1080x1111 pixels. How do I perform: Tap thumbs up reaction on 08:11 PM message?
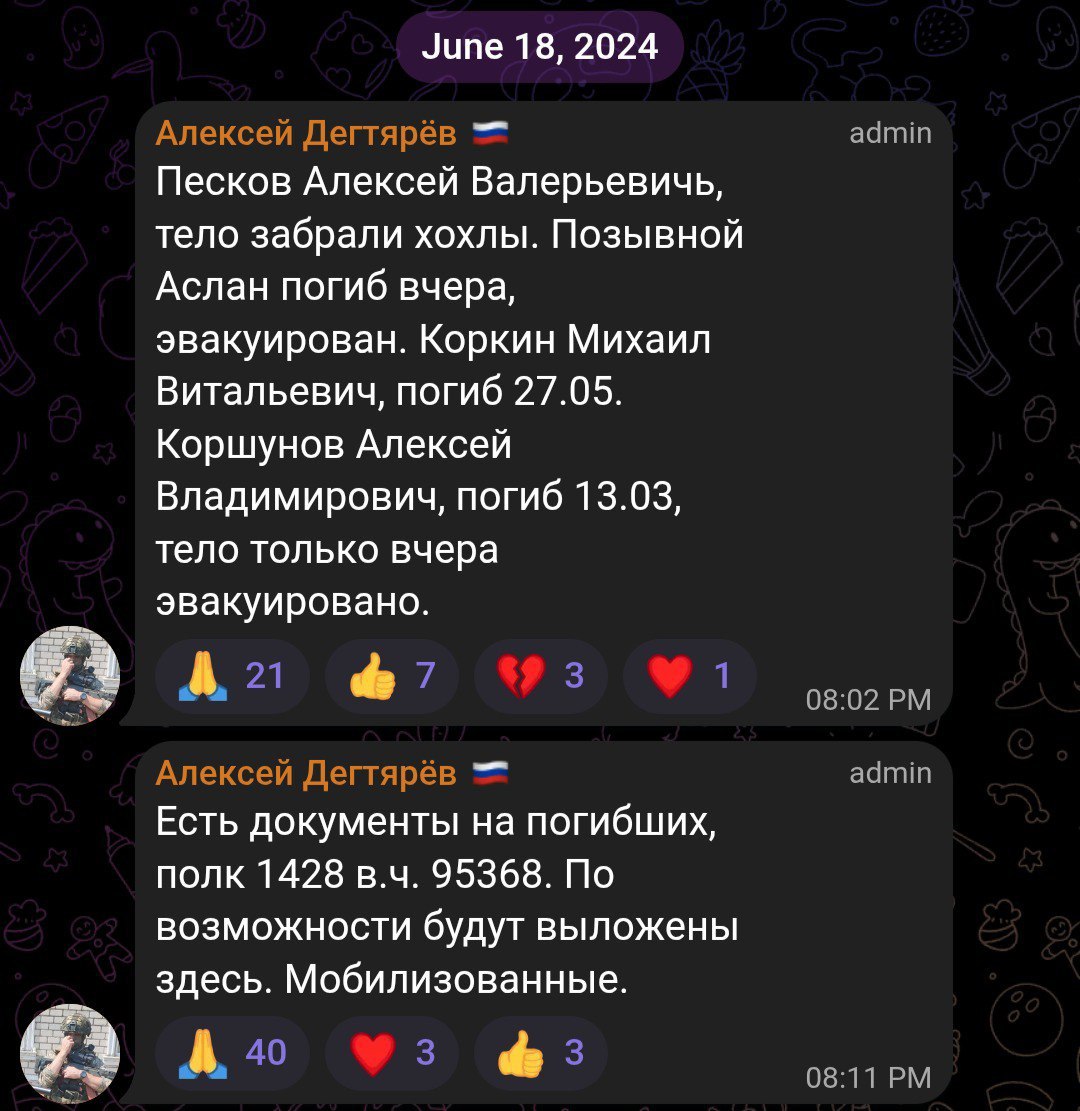tap(540, 1053)
